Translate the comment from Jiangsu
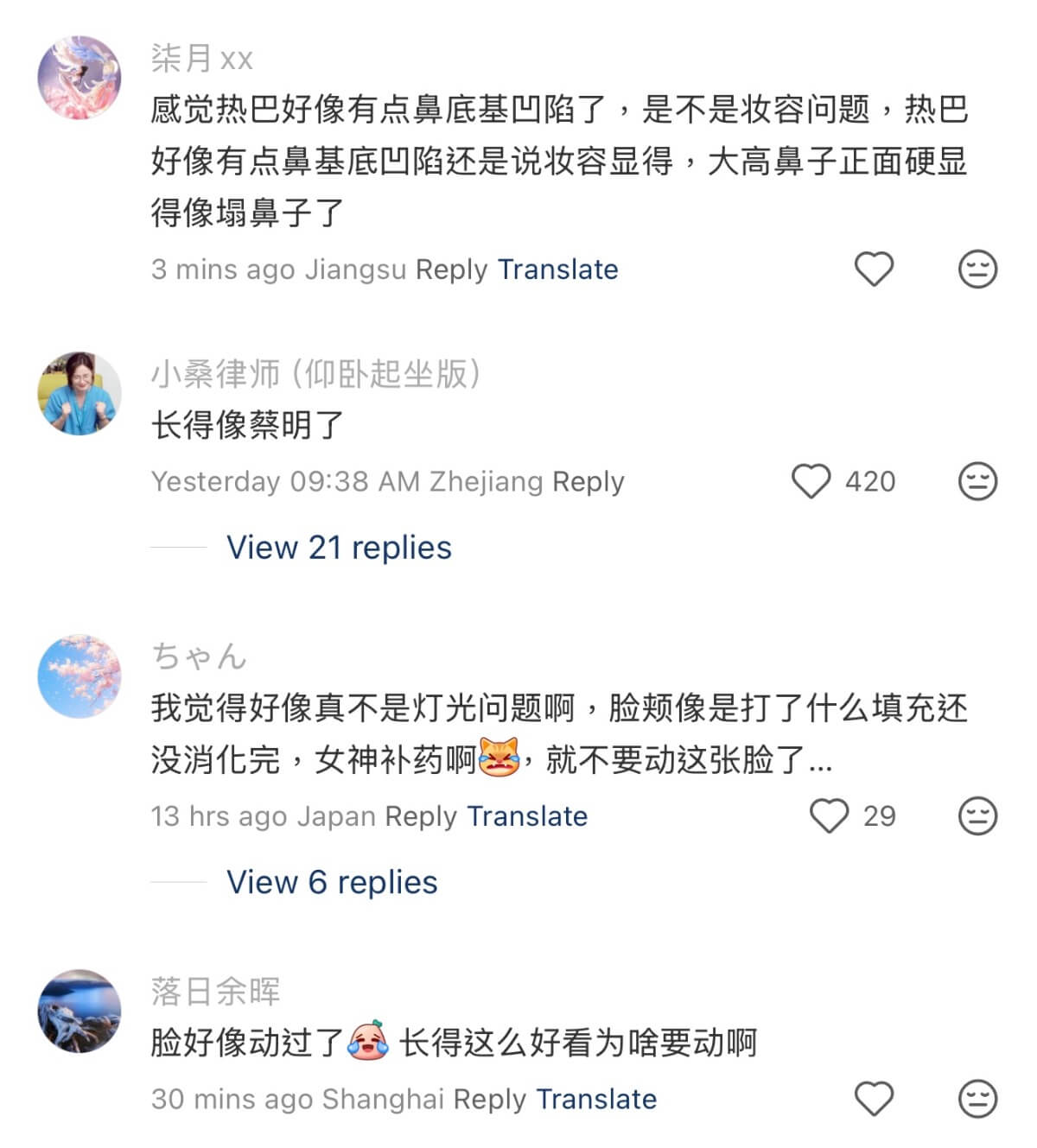Screen dimensions: 1037x1148 coord(557,270)
